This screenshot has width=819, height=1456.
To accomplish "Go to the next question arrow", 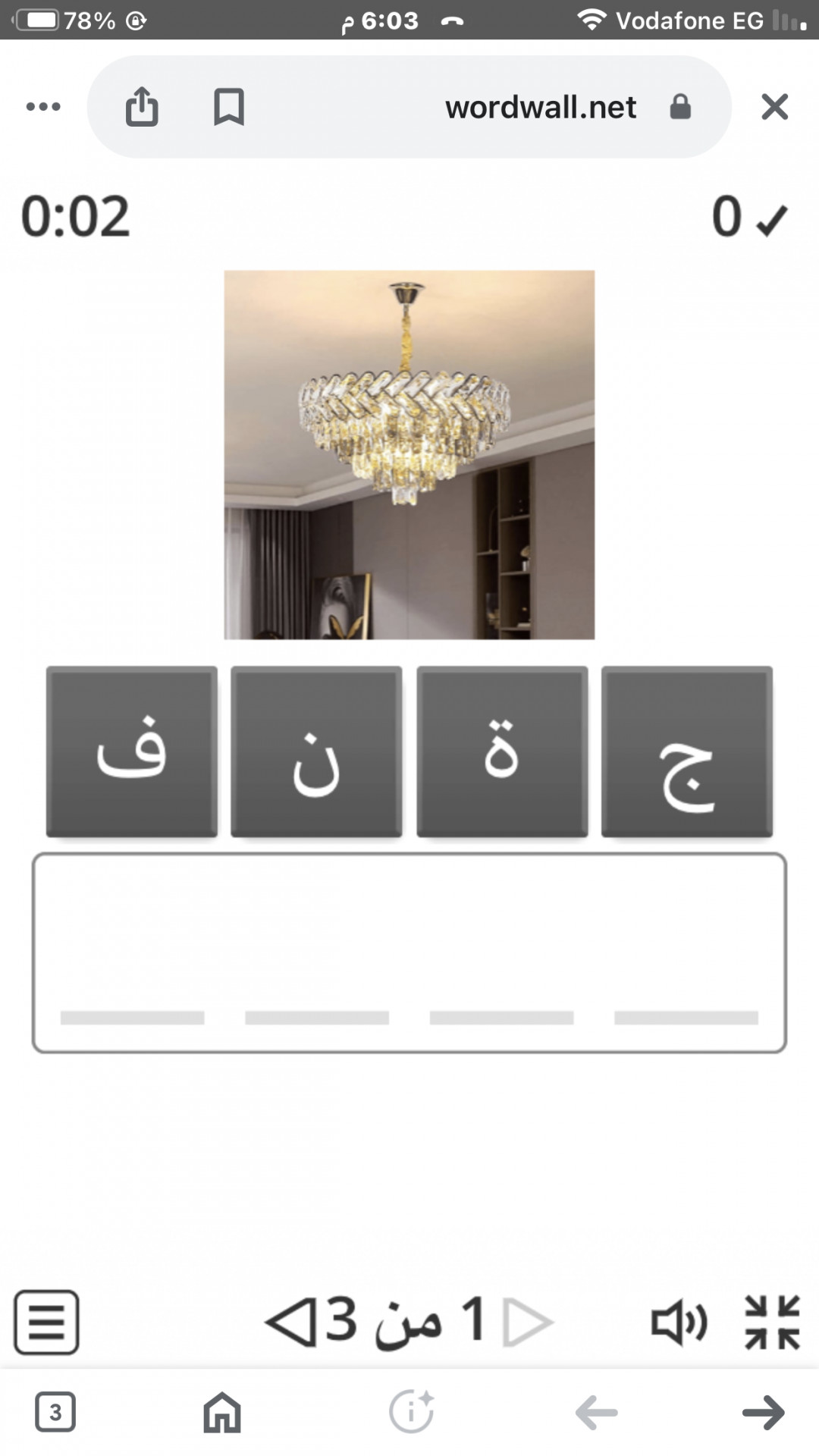I will pyautogui.click(x=290, y=1322).
